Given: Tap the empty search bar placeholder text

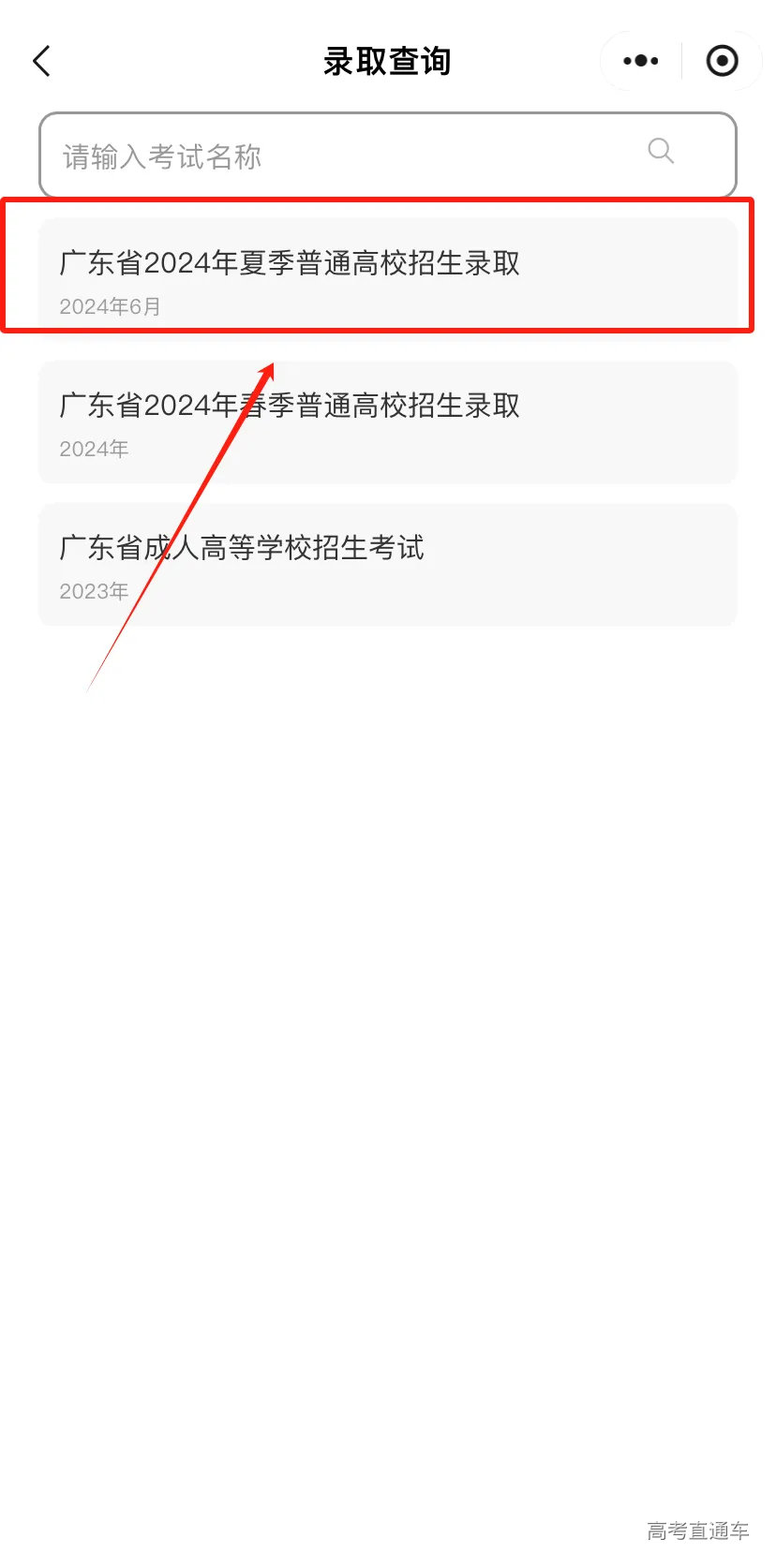Looking at the screenshot, I should pyautogui.click(x=161, y=155).
